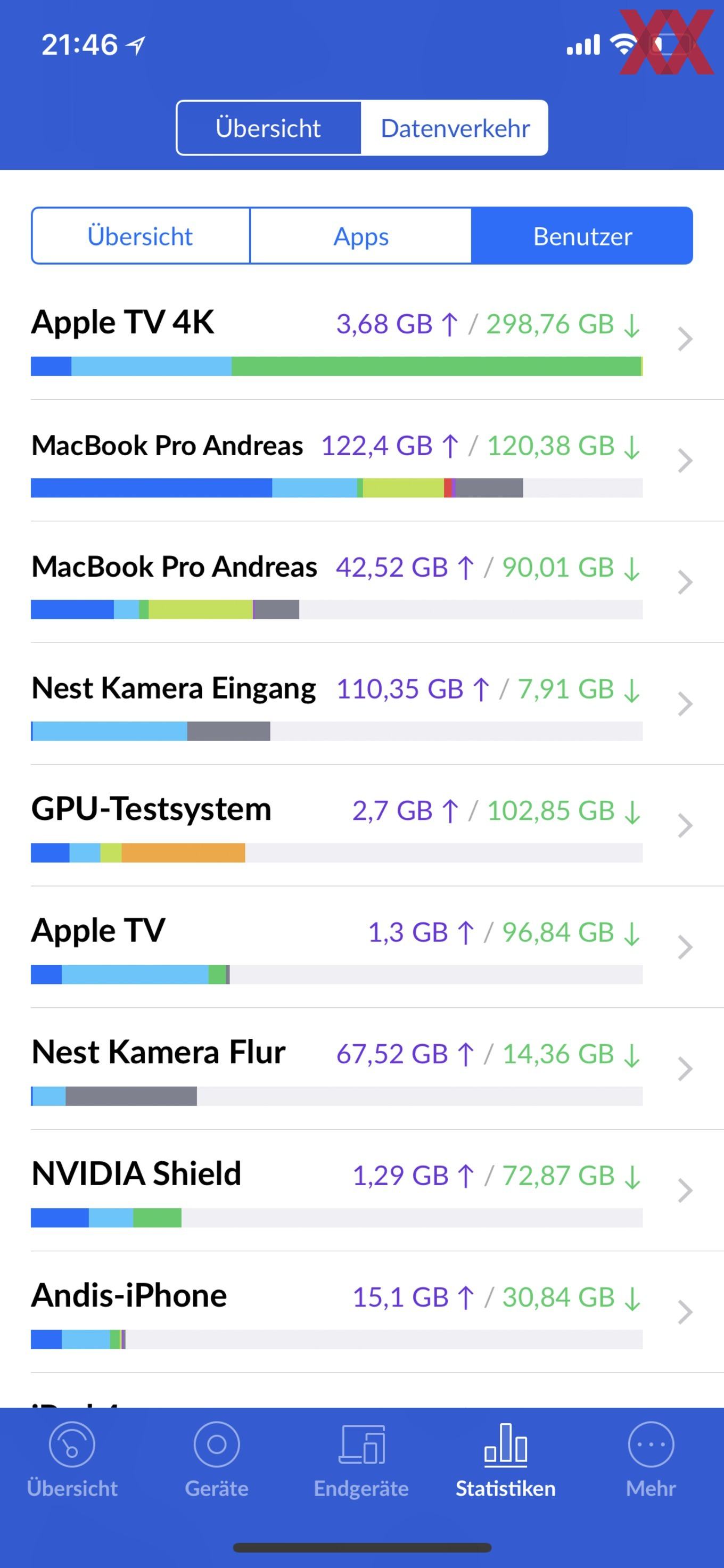Open the GPU-Testsystem row

362,826
